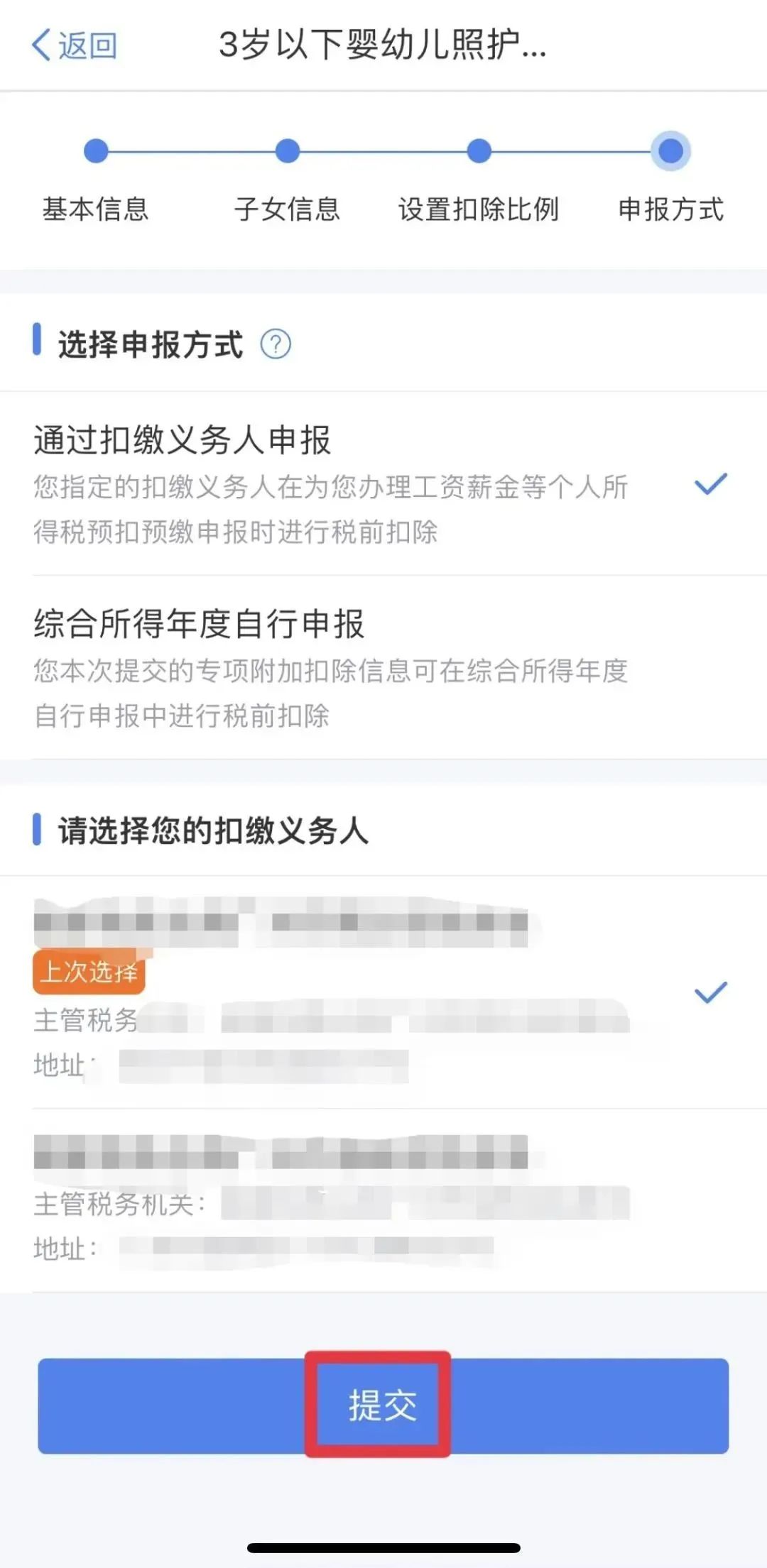The image size is (767, 1568).
Task: Select 综合所得年度自行申报 option
Action: click(383, 667)
